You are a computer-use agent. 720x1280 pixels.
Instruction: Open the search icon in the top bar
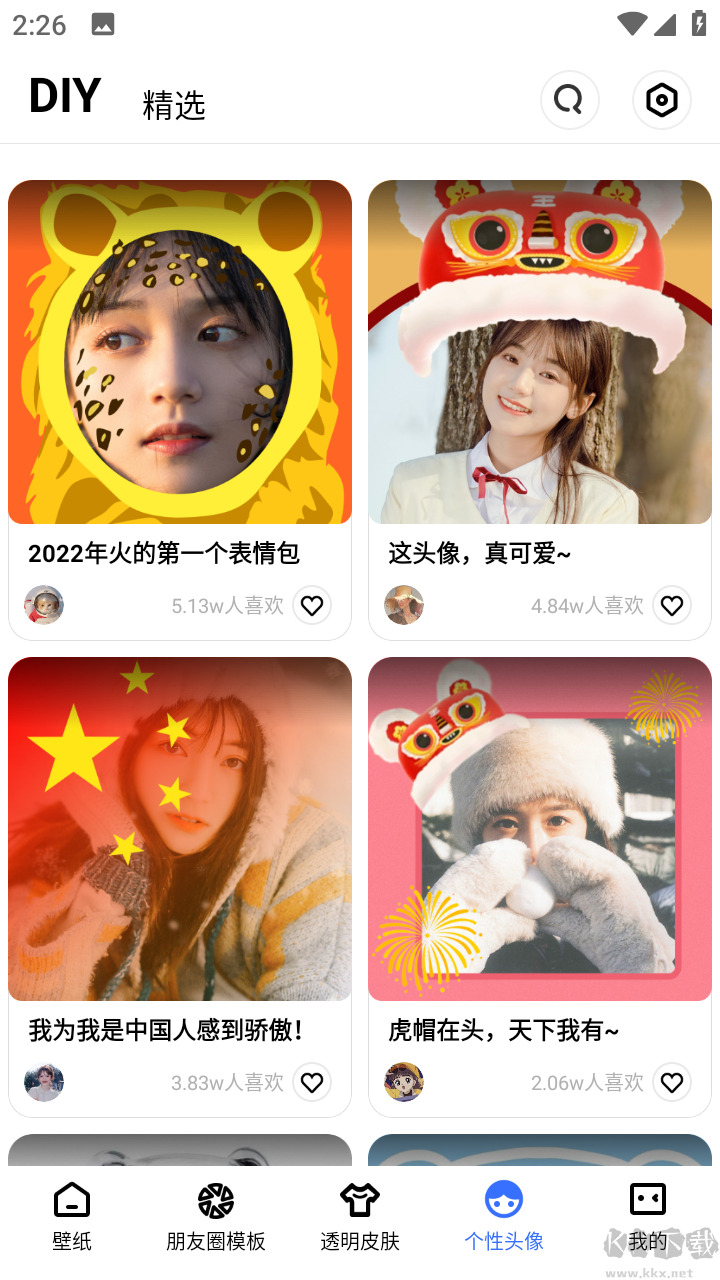click(x=569, y=100)
